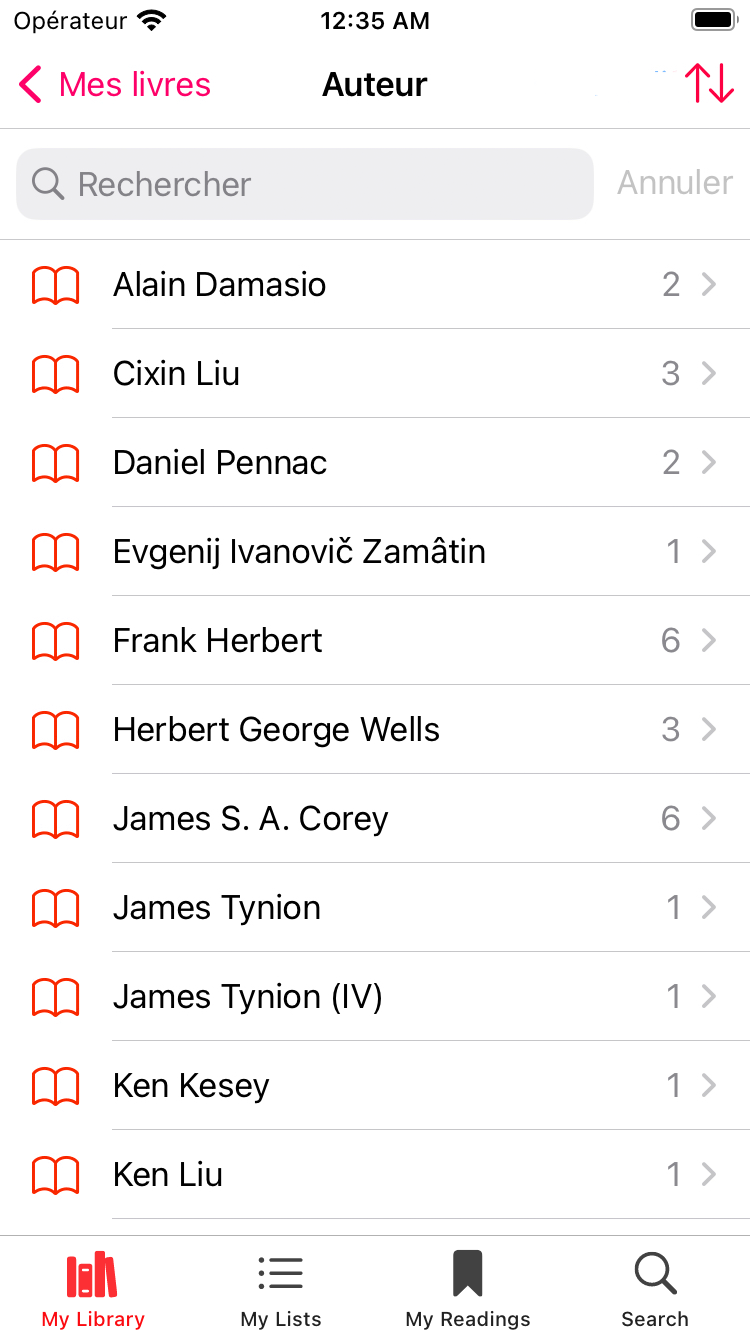Open the sort order arrows icon

click(709, 84)
